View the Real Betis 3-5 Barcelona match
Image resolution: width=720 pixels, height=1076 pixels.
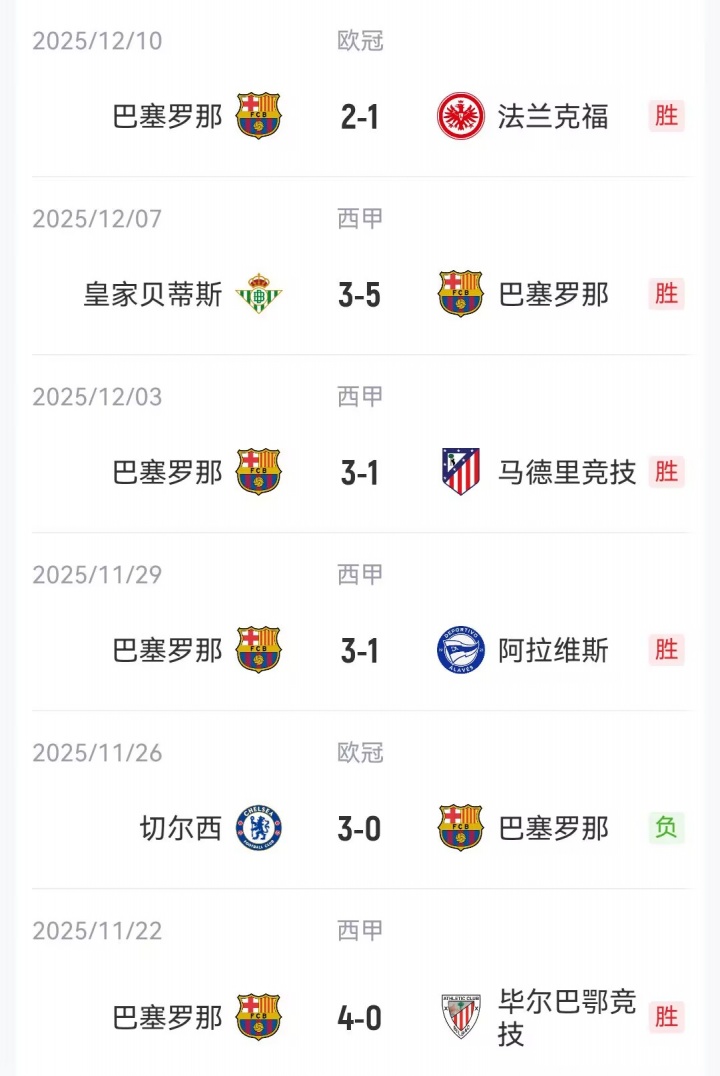360,295
